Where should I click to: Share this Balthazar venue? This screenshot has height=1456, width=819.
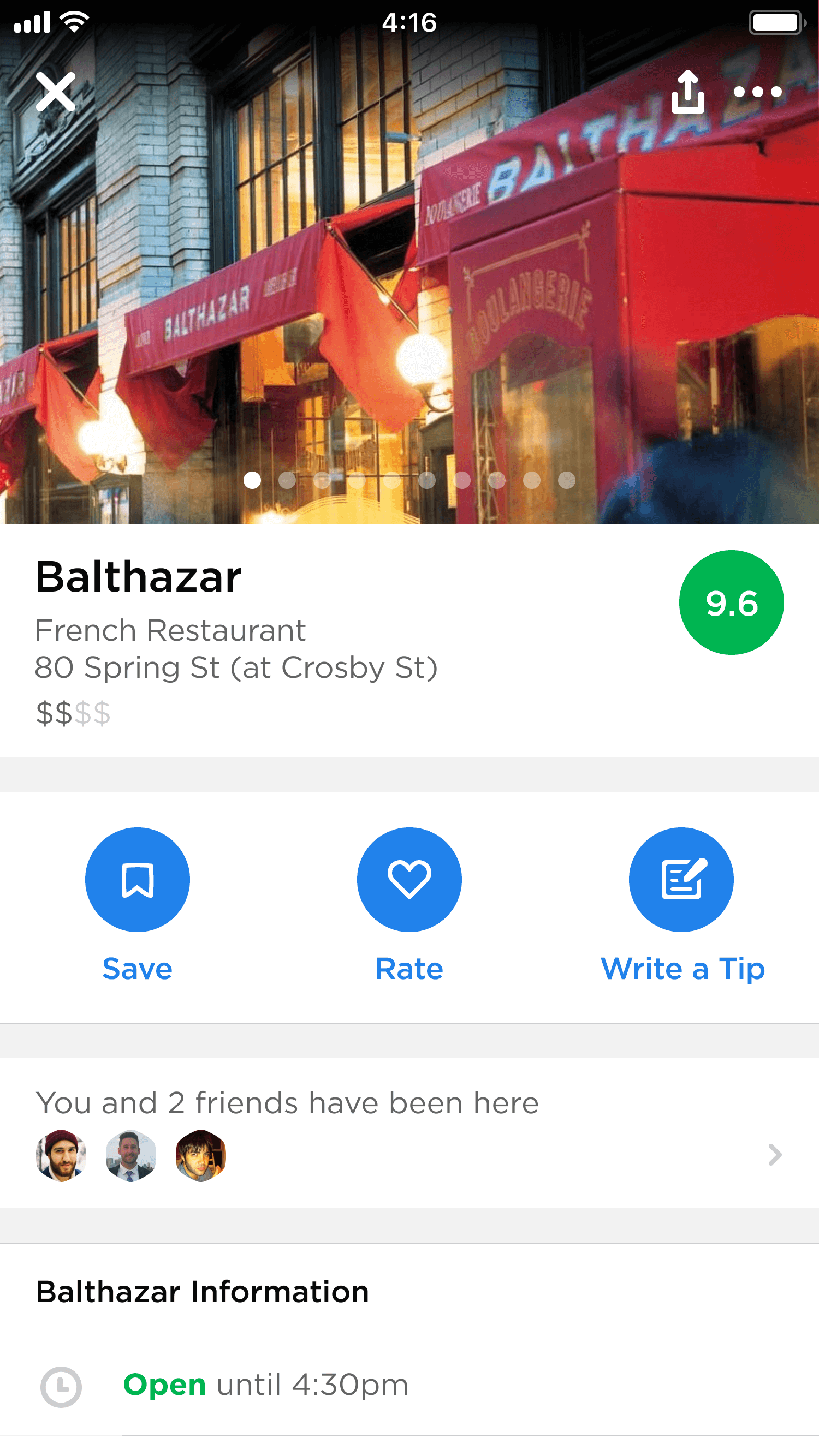(x=688, y=92)
